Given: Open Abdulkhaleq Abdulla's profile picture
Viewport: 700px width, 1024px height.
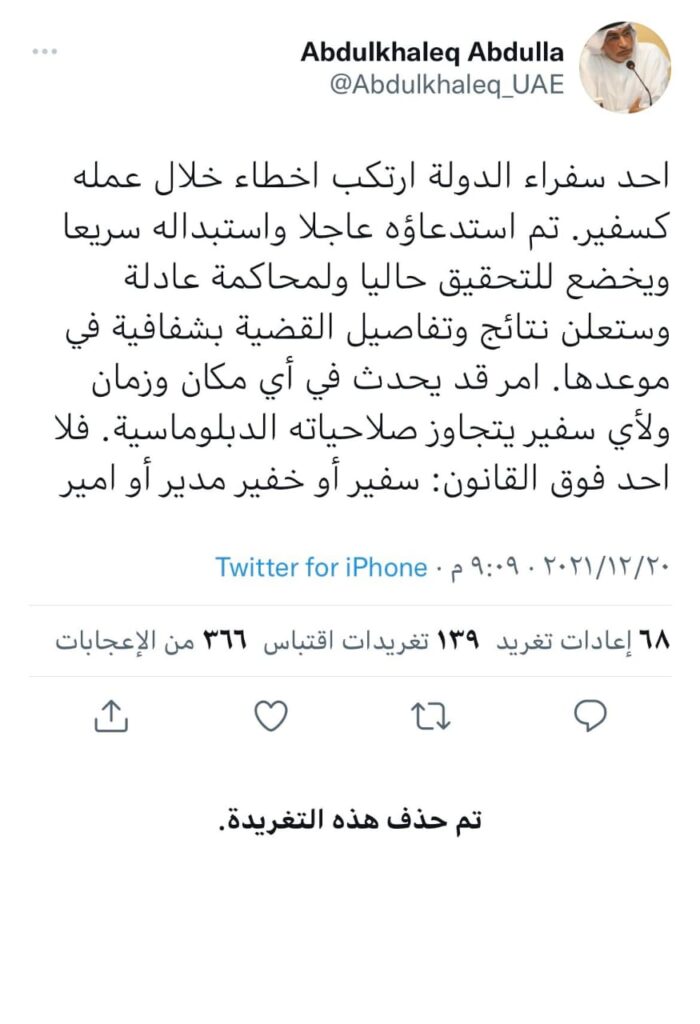Looking at the screenshot, I should [x=625, y=66].
